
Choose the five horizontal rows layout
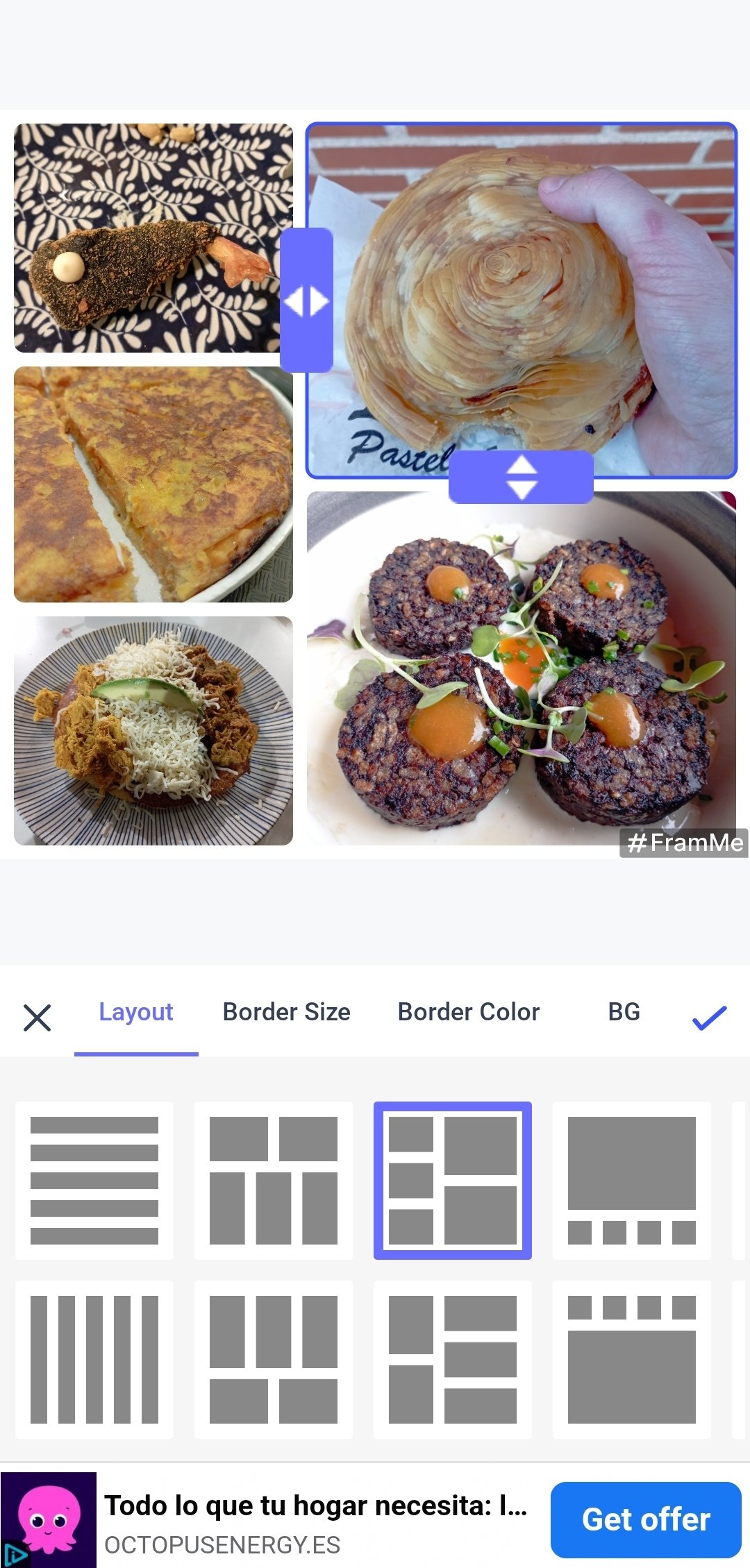pos(94,1180)
